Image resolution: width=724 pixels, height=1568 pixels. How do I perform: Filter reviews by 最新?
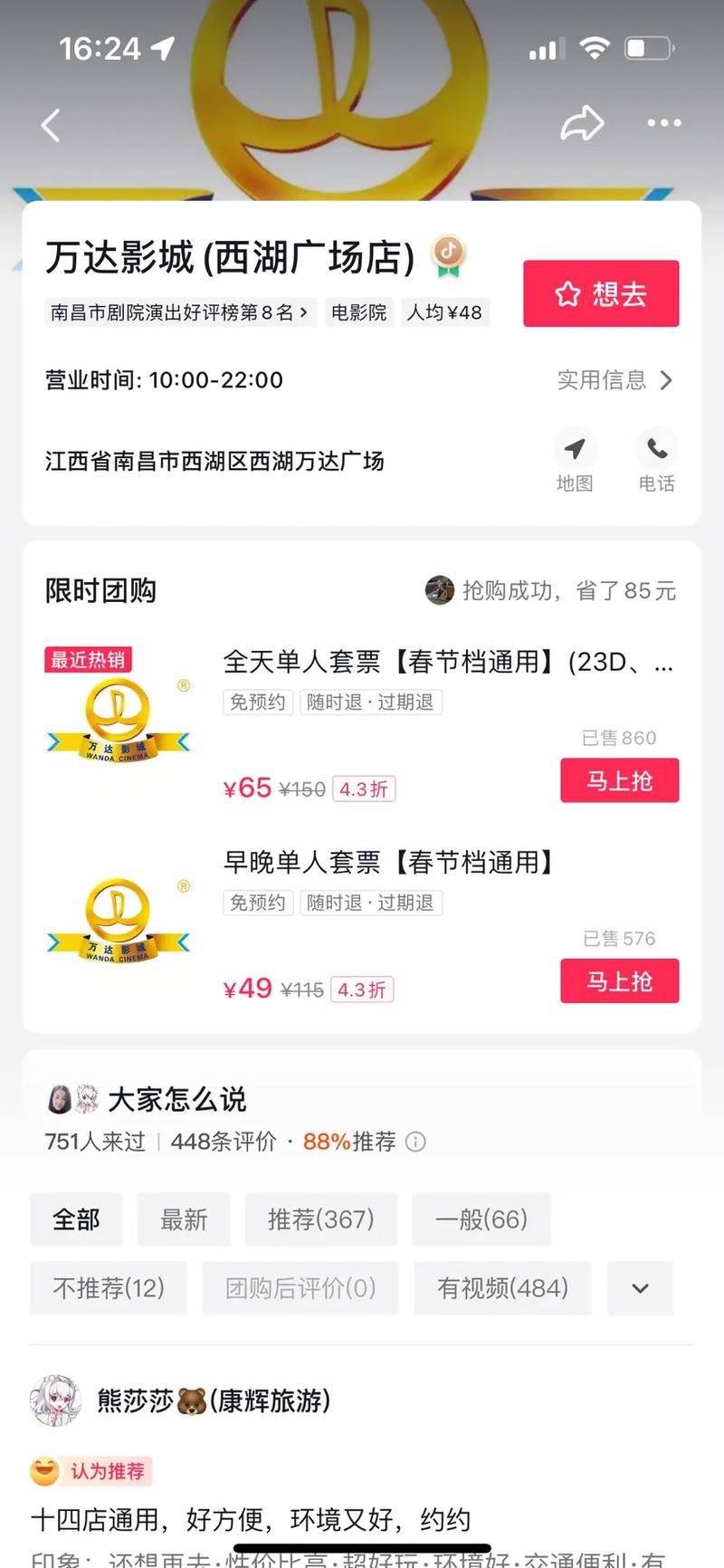pos(184,1219)
